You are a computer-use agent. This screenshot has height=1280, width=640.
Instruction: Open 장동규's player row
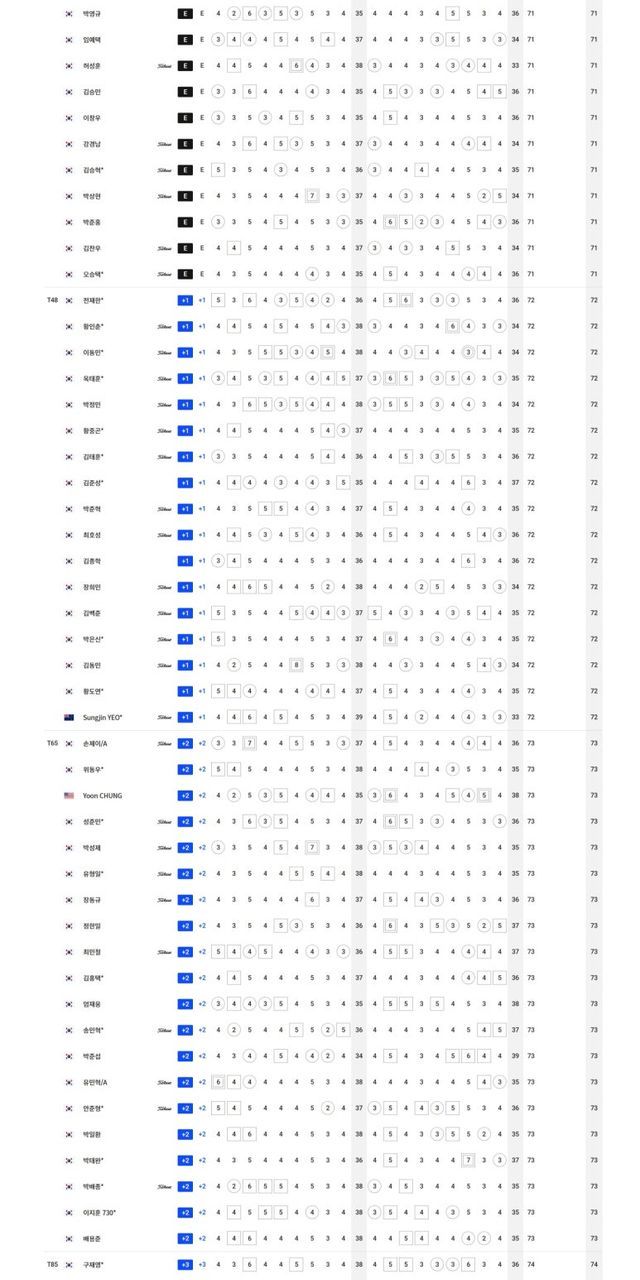[x=93, y=899]
